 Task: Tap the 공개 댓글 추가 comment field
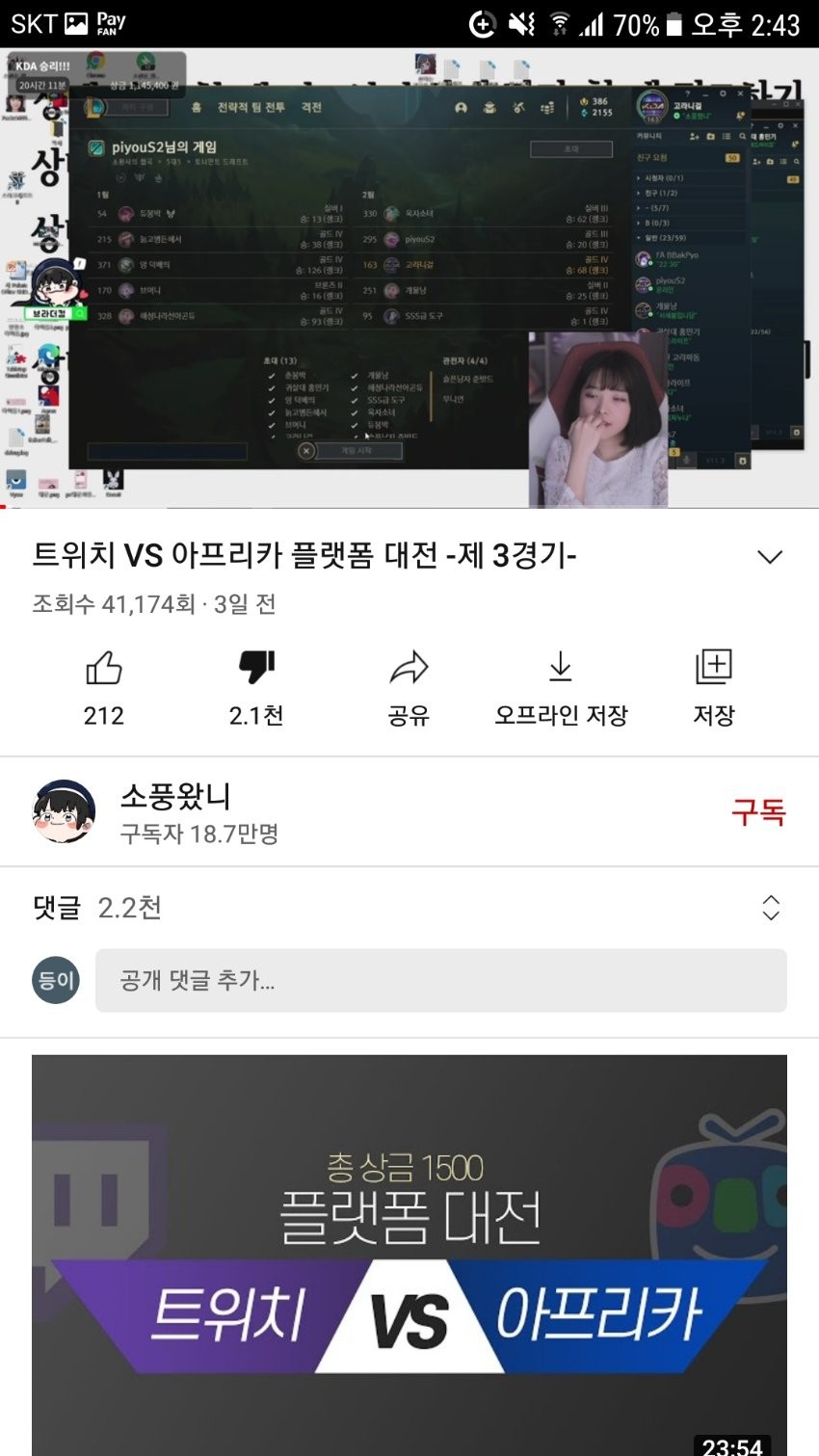[x=440, y=981]
